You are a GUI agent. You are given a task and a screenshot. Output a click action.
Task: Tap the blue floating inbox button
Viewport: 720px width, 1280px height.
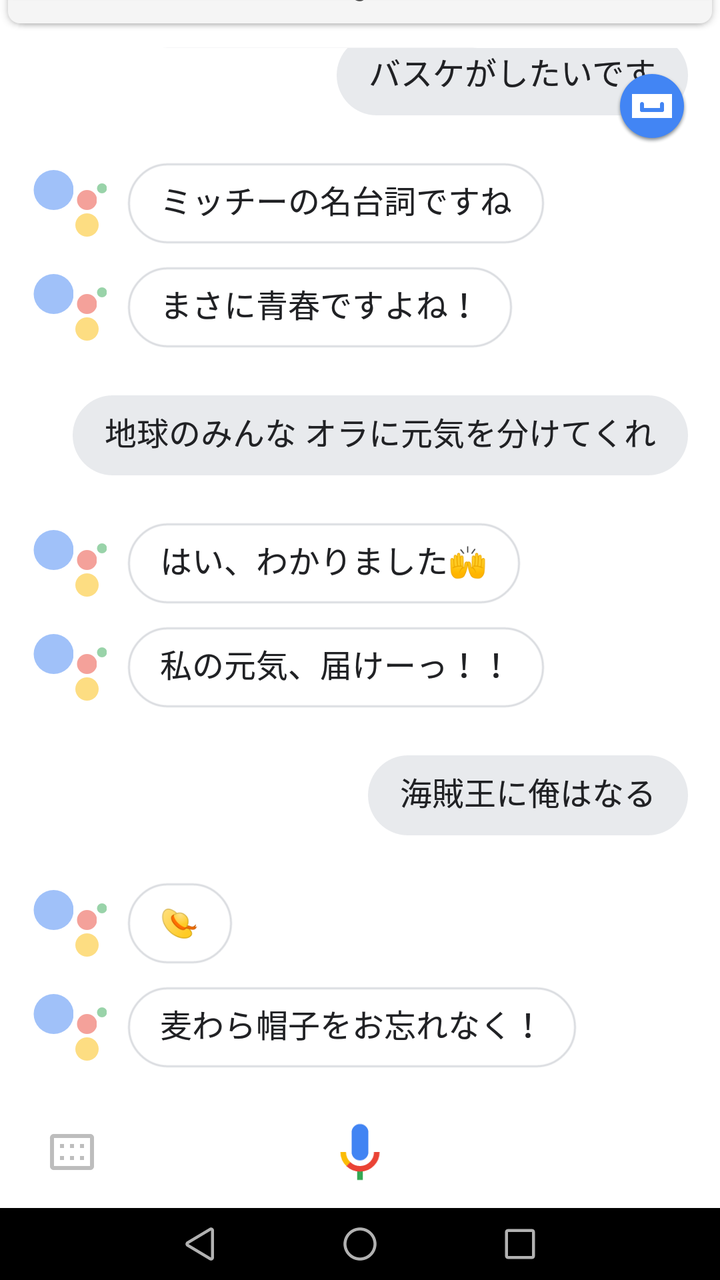pyautogui.click(x=652, y=106)
